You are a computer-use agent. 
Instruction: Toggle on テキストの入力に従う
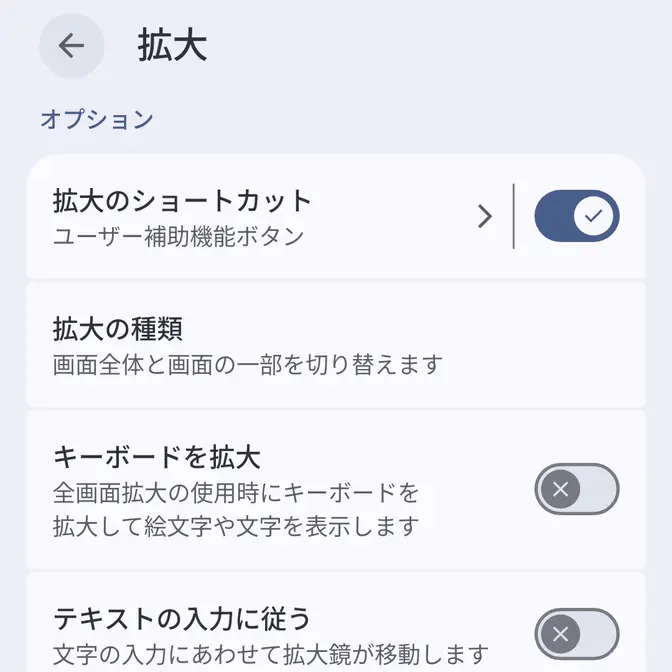pos(577,633)
